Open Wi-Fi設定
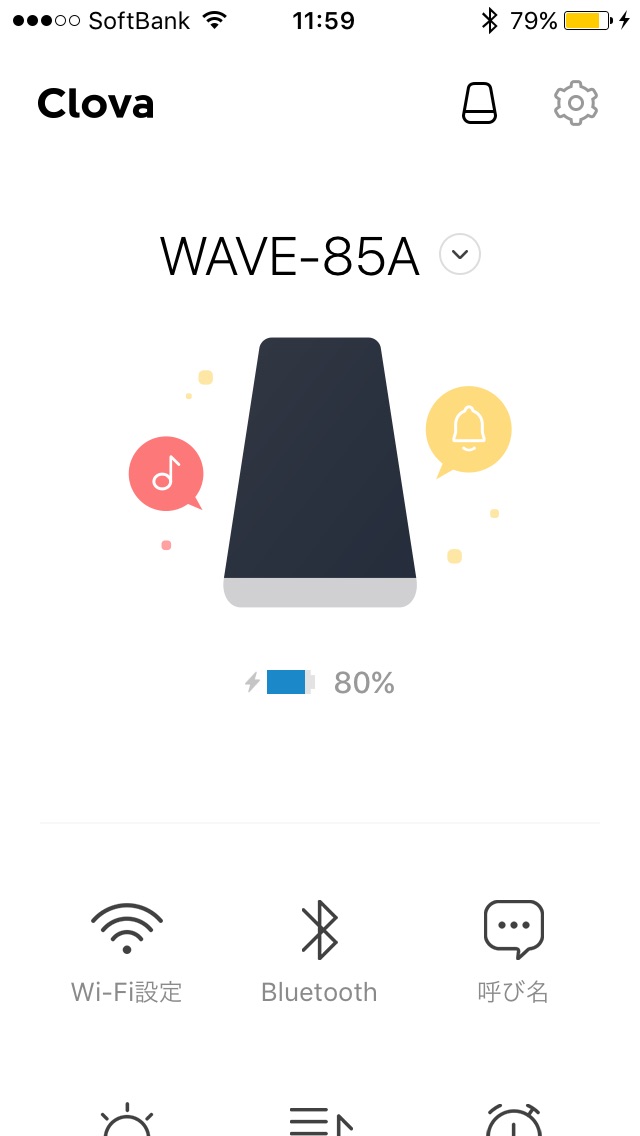Screen dimensions: 640x1136 126,950
